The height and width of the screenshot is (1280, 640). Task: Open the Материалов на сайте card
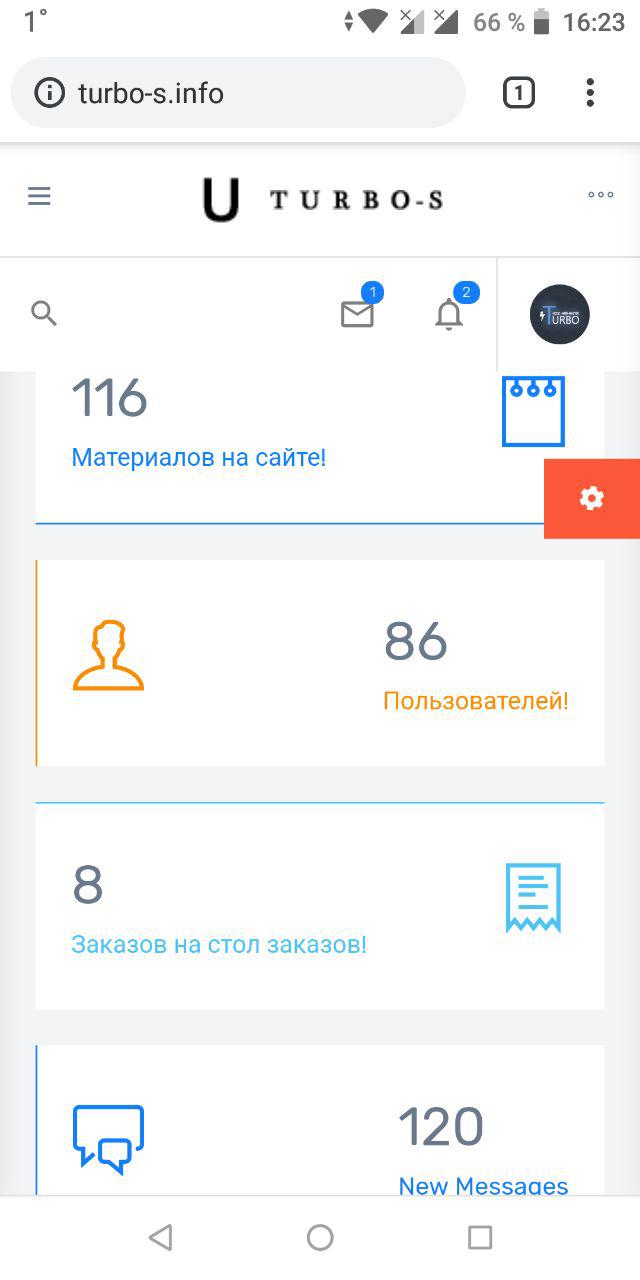point(320,447)
